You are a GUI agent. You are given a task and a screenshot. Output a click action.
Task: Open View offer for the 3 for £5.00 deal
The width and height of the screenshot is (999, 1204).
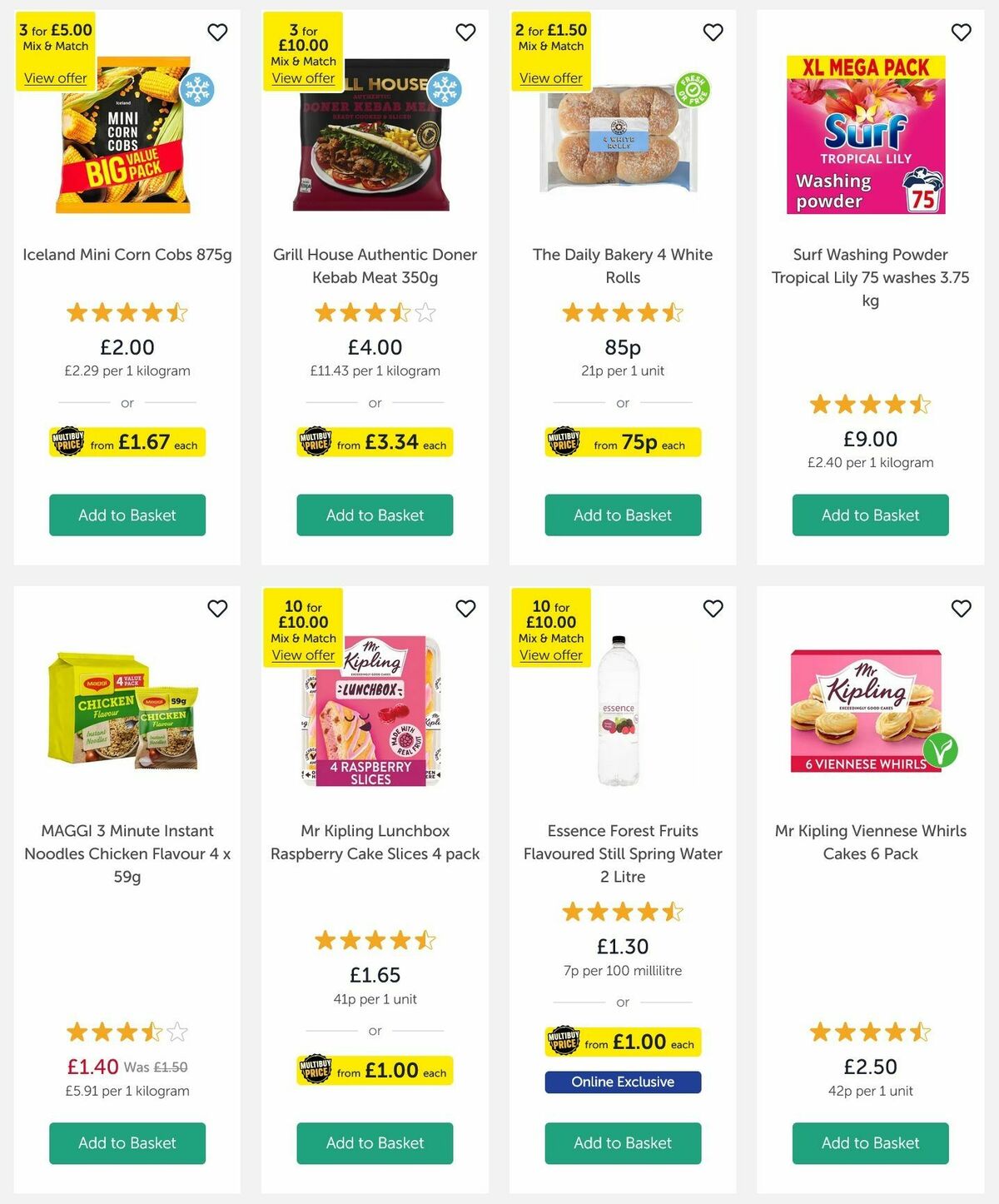(x=54, y=77)
